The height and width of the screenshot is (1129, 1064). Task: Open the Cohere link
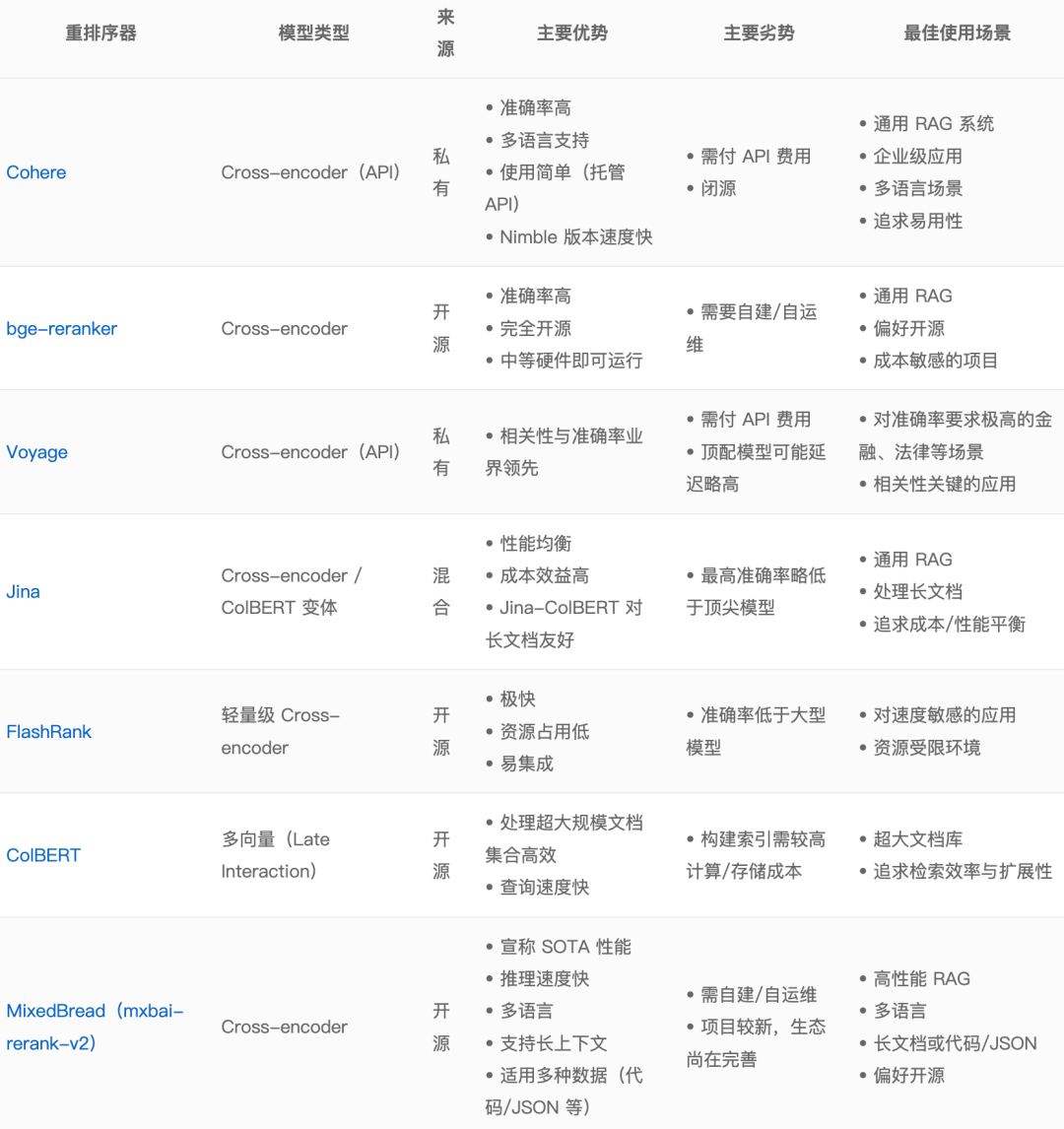click(x=36, y=172)
